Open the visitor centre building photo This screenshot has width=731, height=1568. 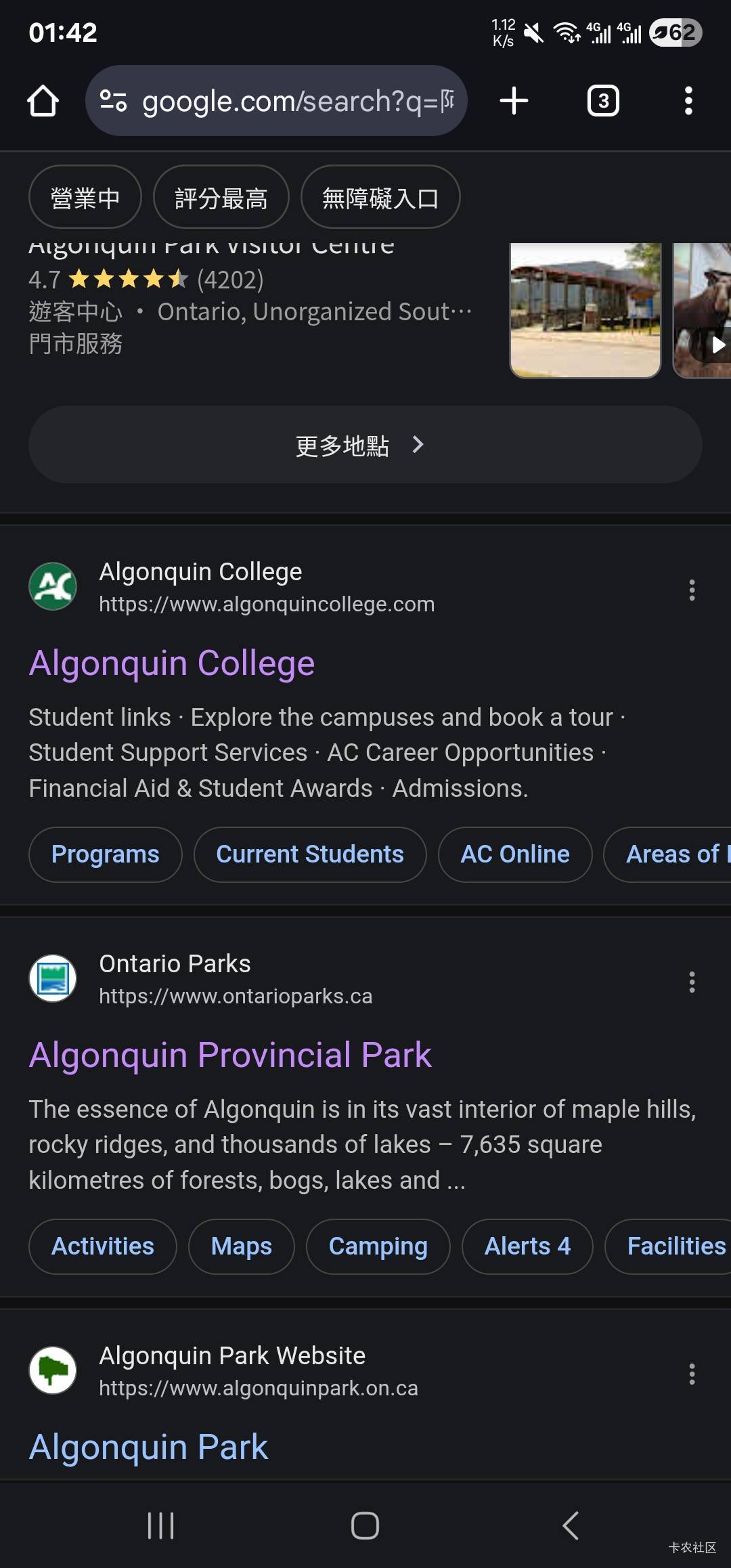pyautogui.click(x=585, y=310)
